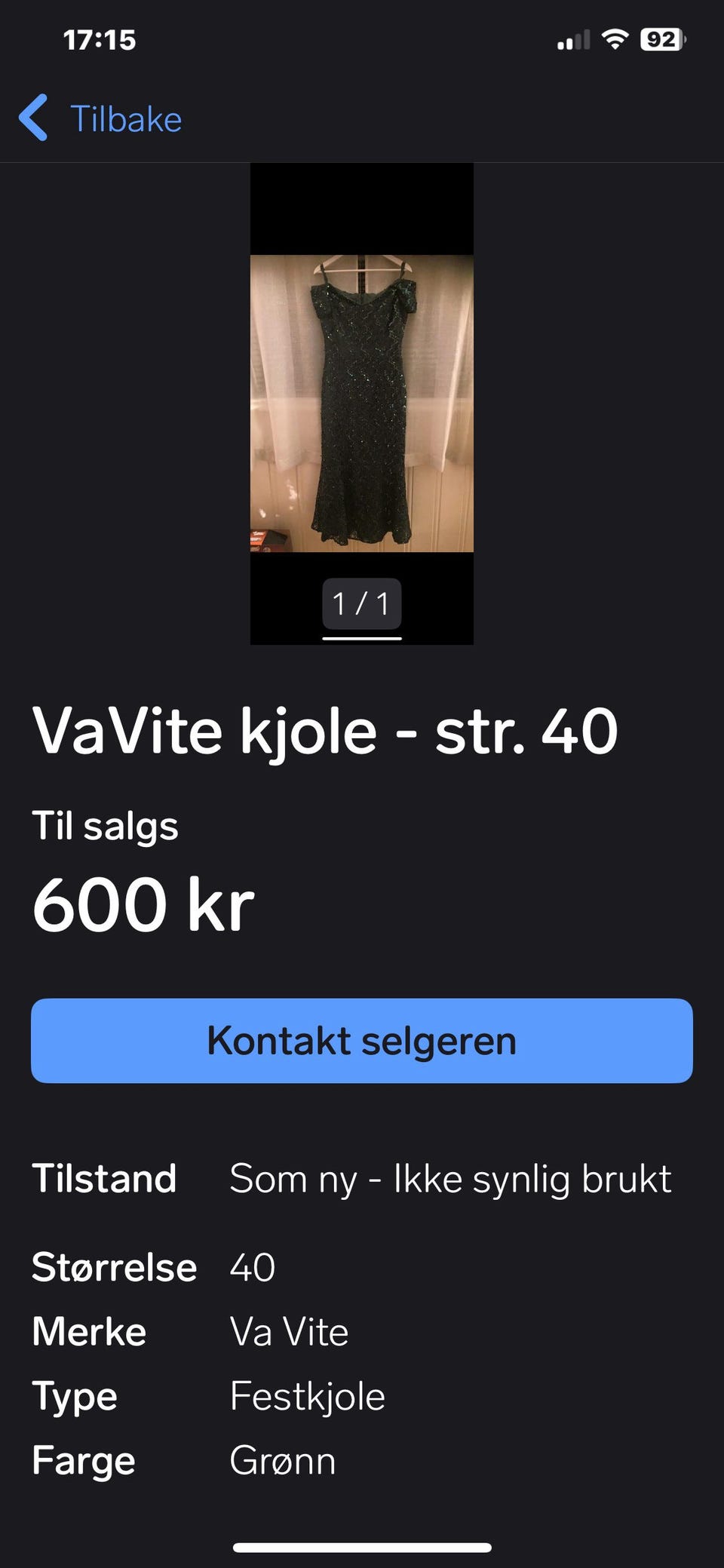Screen dimensions: 724x1568
Task: Expand the listing details section
Action: (x=362, y=1320)
